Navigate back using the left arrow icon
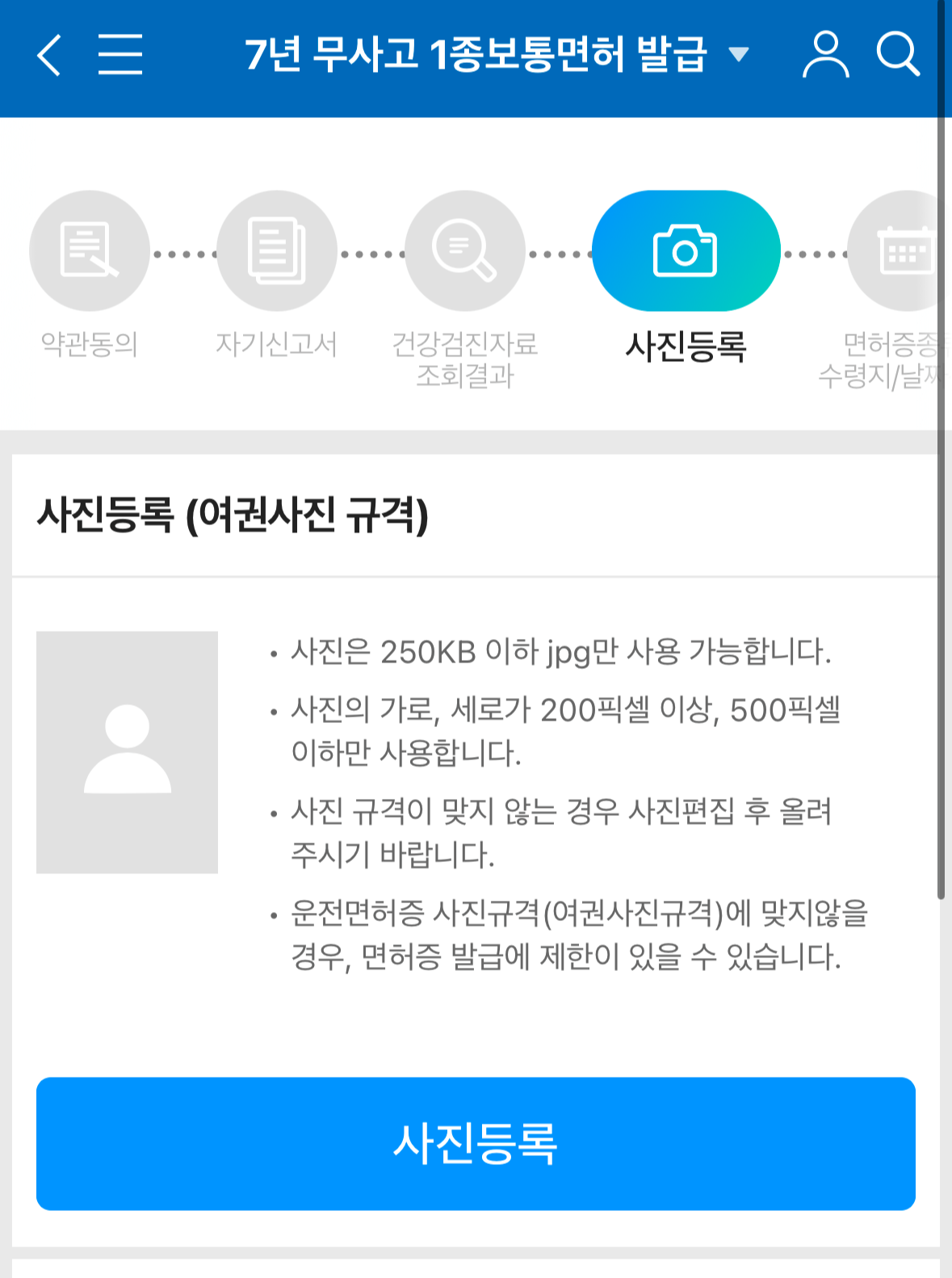The width and height of the screenshot is (952, 1278). 48,55
